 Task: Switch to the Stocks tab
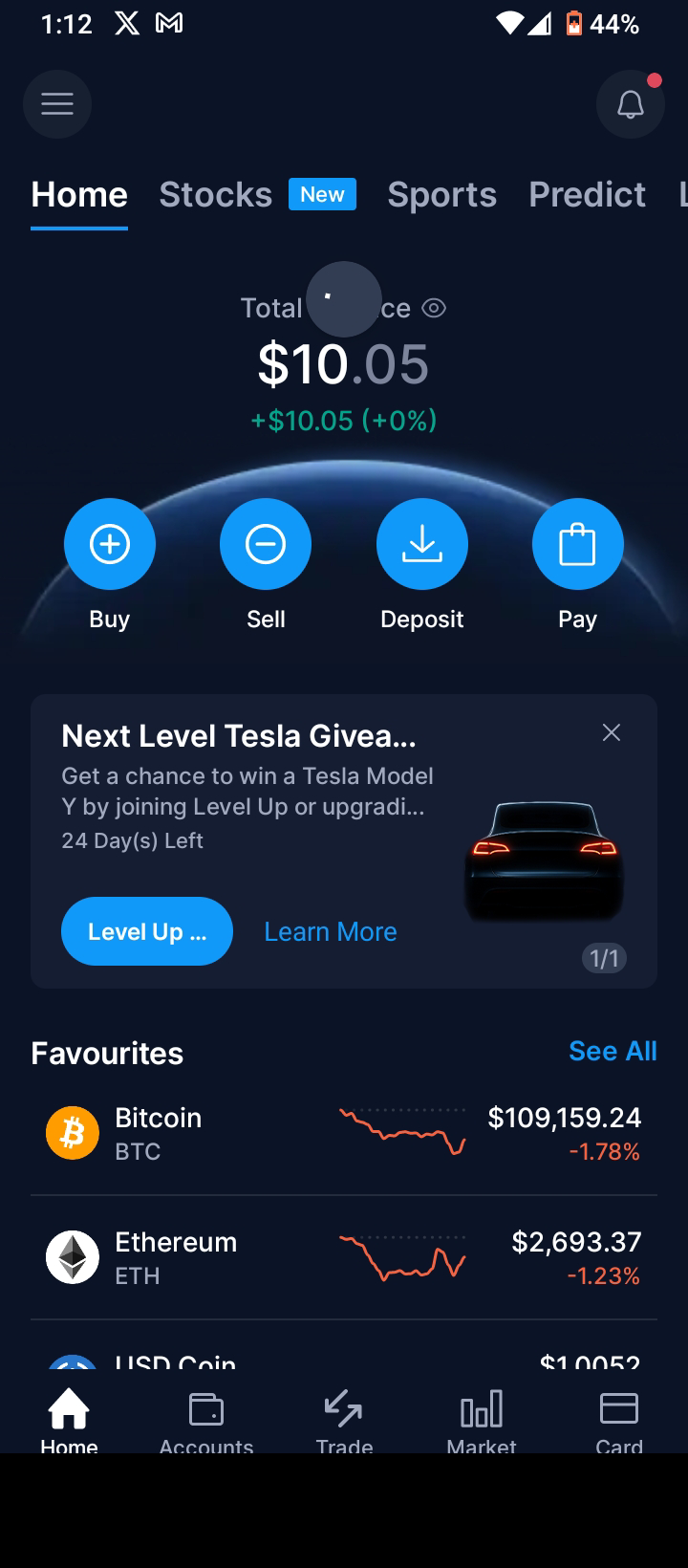click(x=216, y=195)
